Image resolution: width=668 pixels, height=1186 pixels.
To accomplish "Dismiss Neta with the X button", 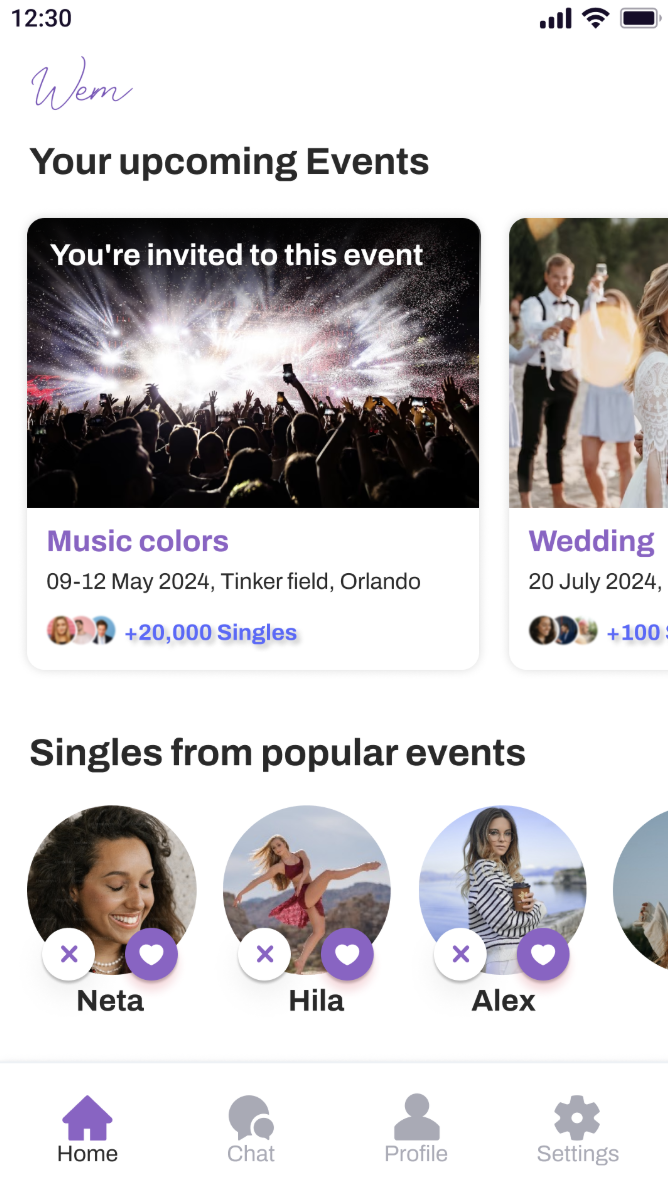I will pyautogui.click(x=69, y=955).
